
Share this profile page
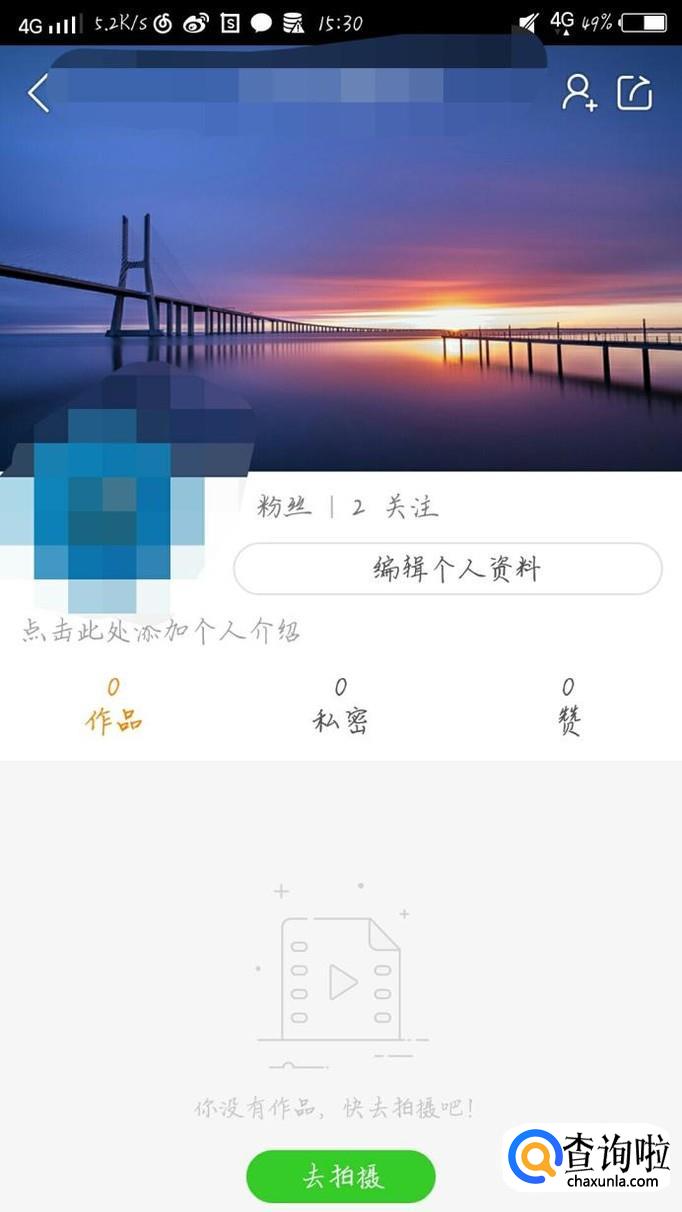[635, 92]
